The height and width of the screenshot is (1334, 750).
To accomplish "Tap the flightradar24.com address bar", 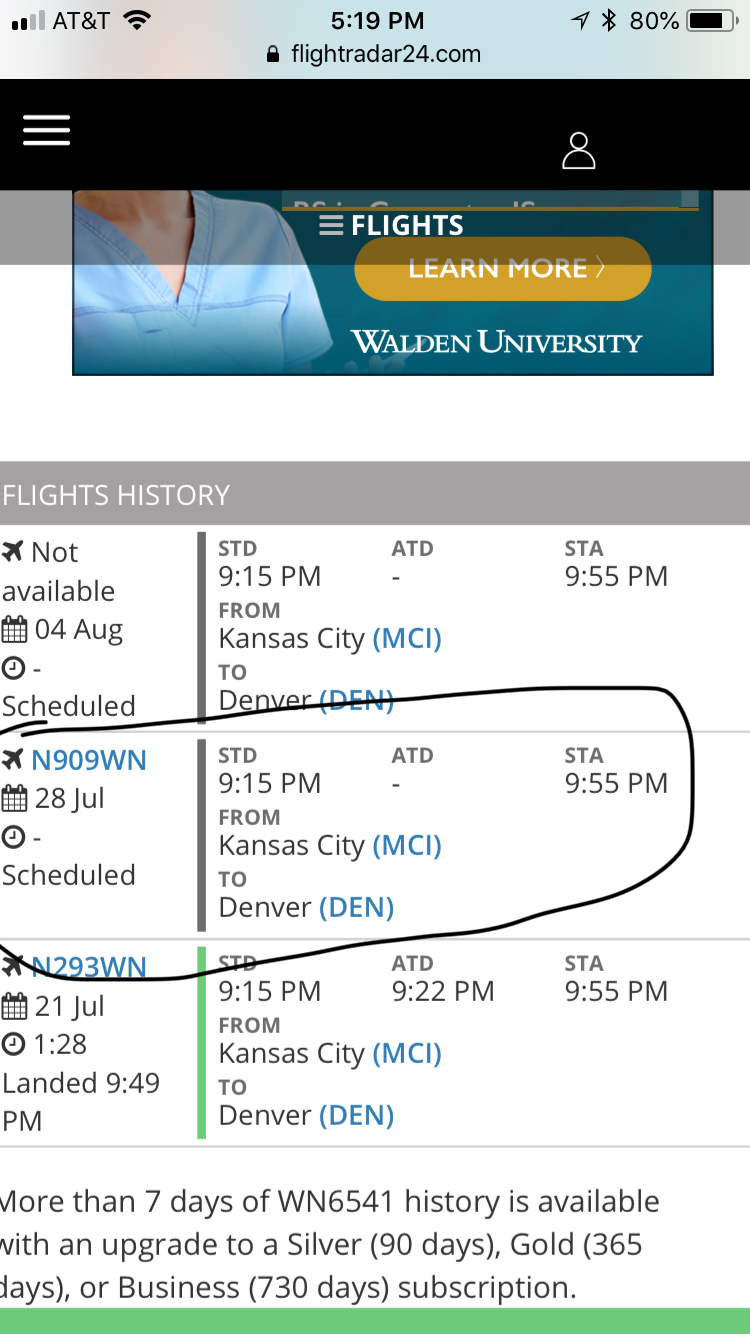I will pos(375,54).
